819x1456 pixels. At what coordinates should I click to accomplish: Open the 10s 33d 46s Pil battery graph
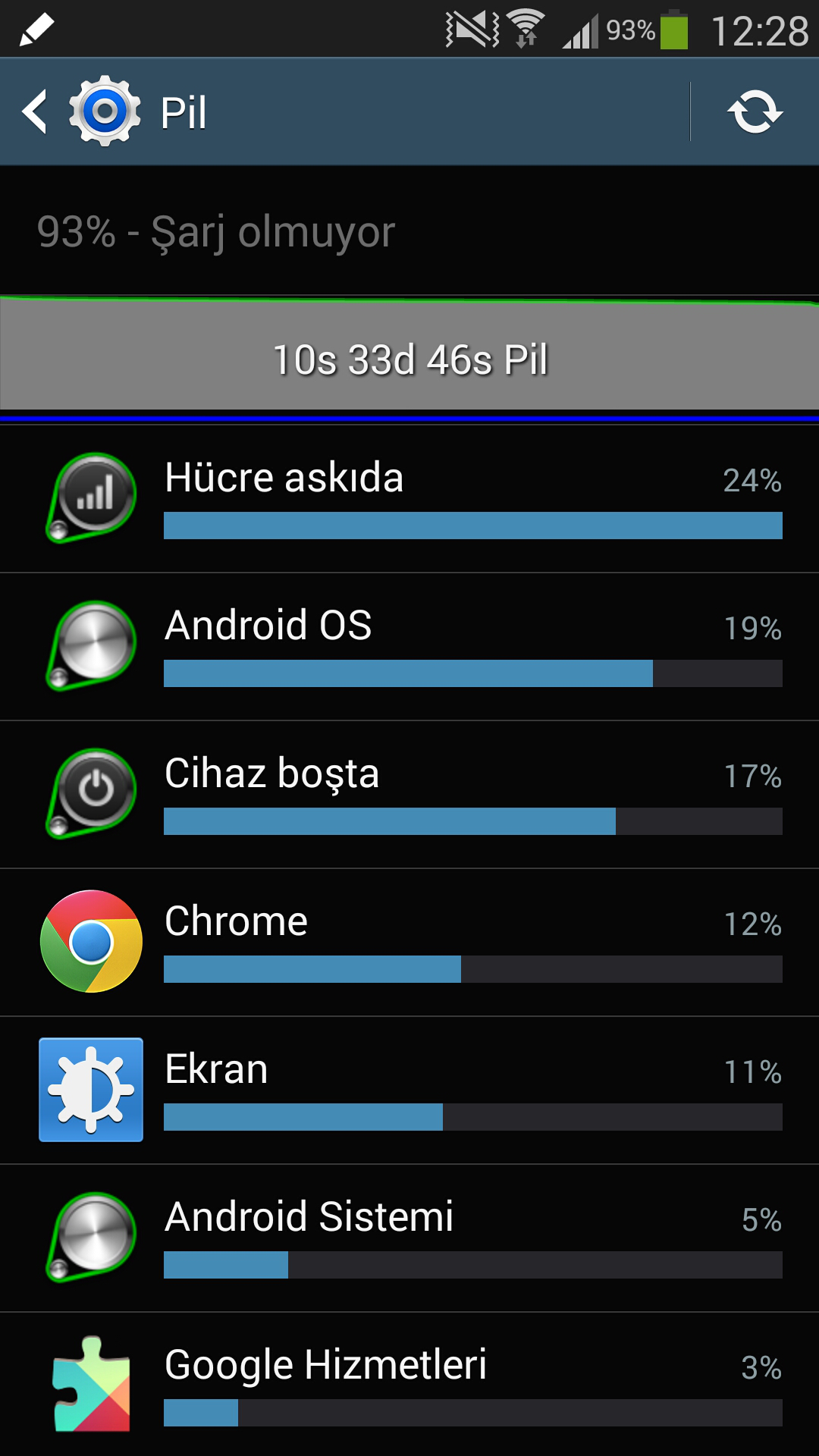tap(409, 358)
